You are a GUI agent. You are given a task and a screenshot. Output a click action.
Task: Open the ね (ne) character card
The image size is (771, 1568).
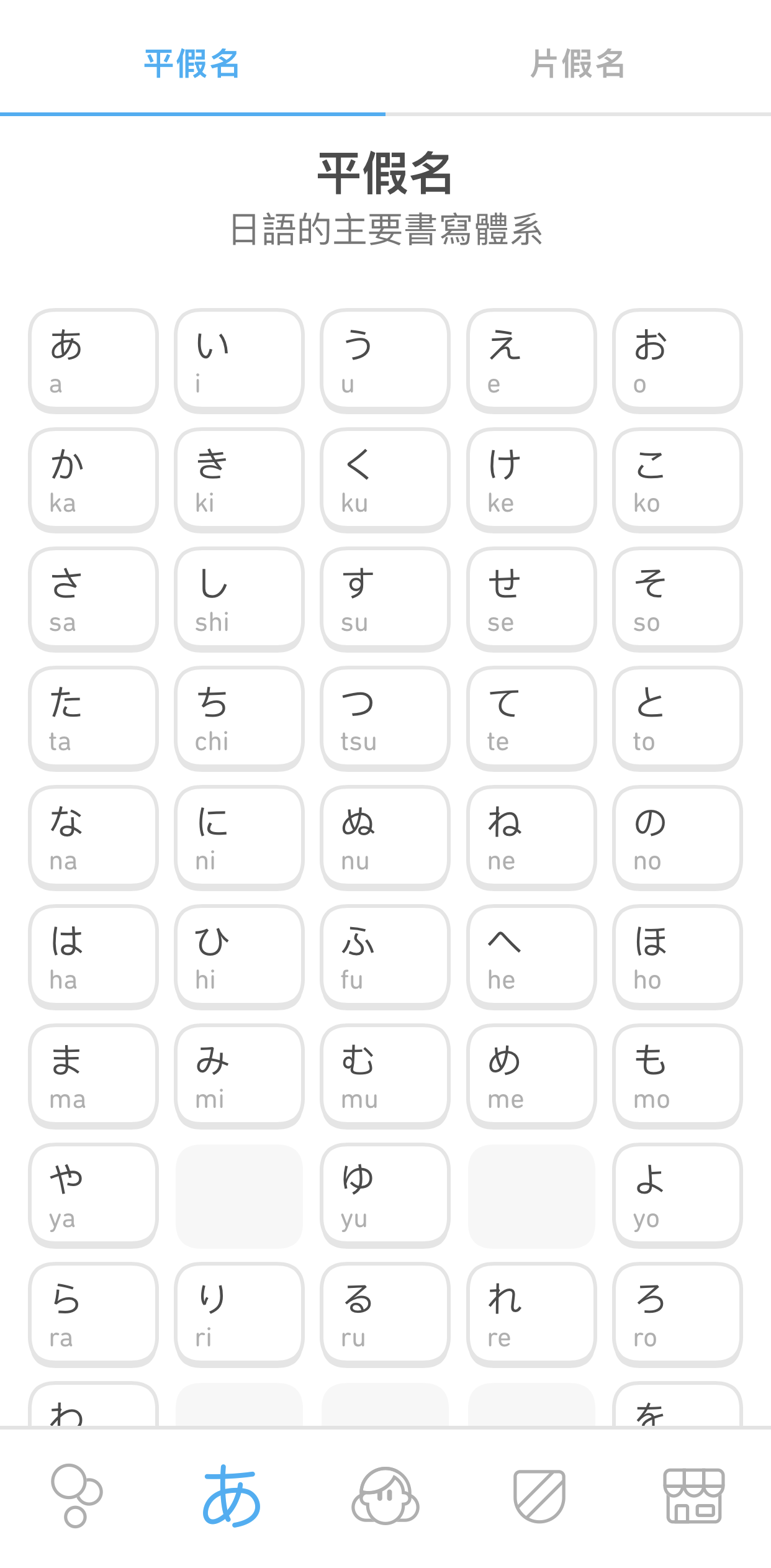click(x=532, y=838)
